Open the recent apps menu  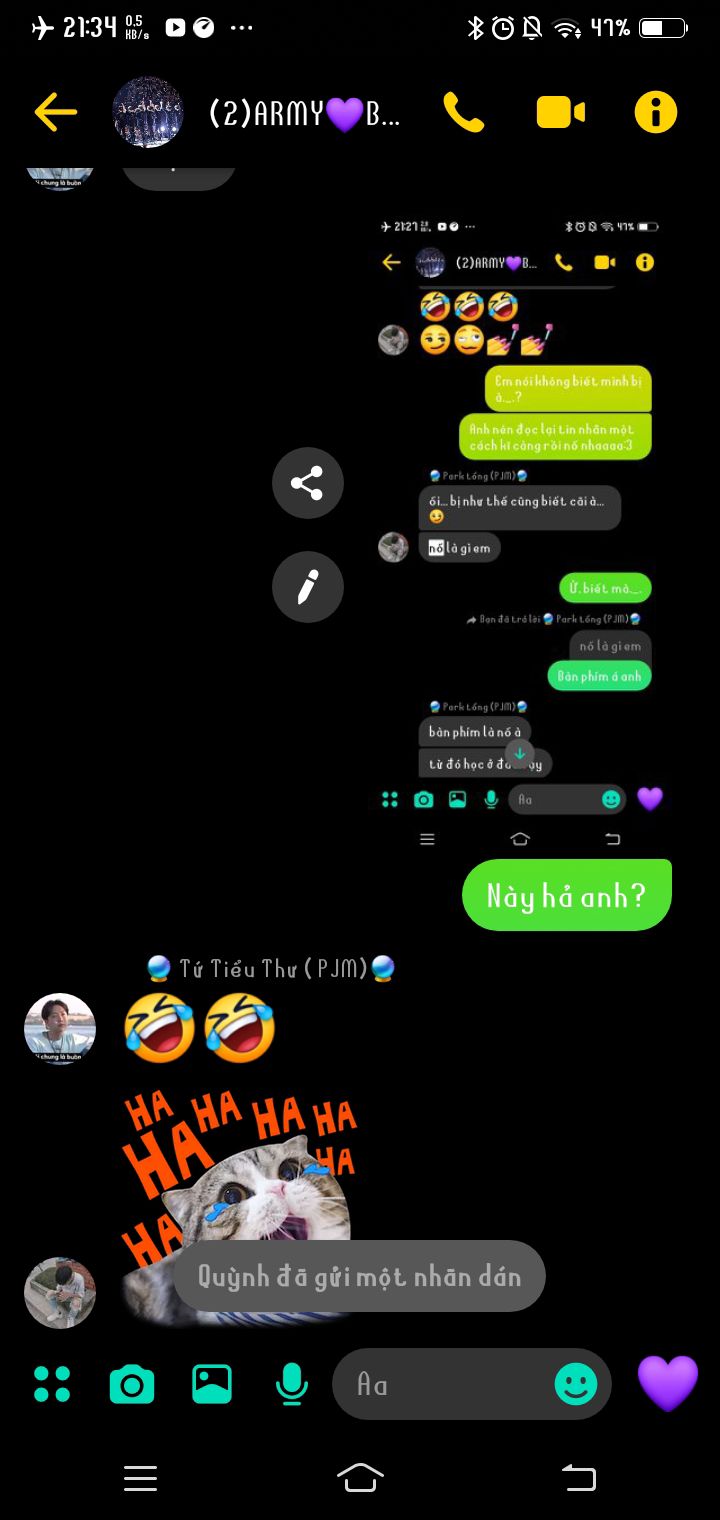click(x=140, y=1477)
